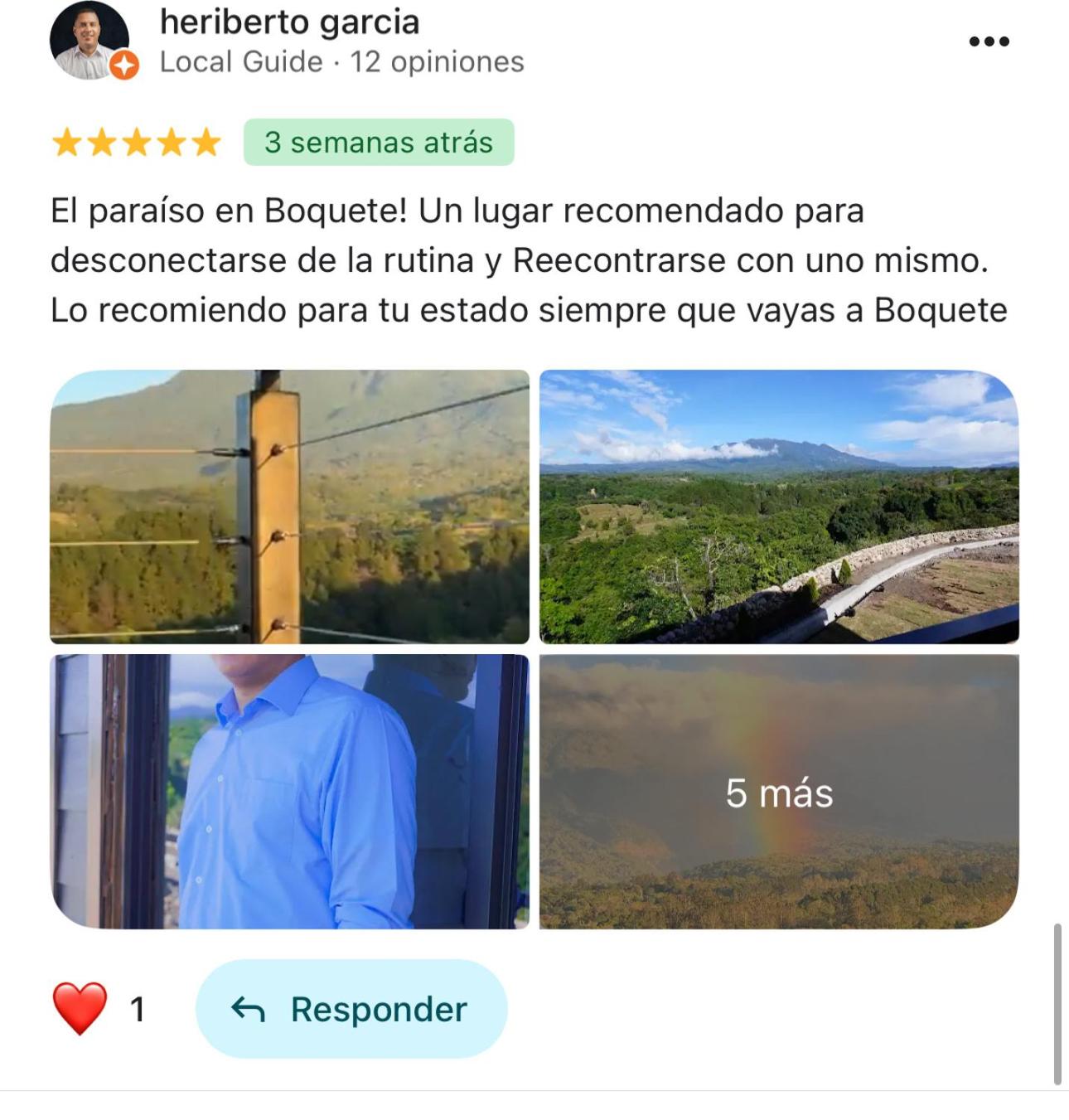Open the photo of blue shirt
The width and height of the screenshot is (1069, 1120).
pos(289,792)
